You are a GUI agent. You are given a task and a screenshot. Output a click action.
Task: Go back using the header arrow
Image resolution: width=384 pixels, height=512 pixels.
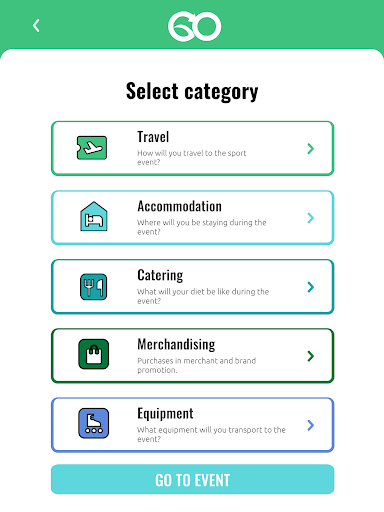[x=36, y=26]
